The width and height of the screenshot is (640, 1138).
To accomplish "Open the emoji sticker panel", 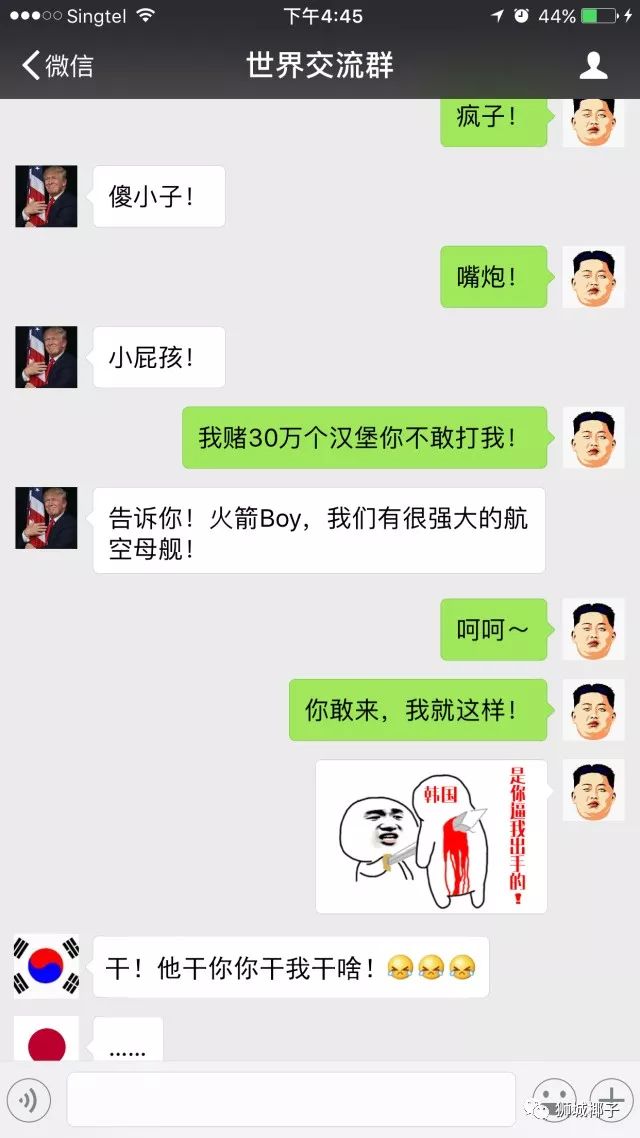I will click(553, 1098).
